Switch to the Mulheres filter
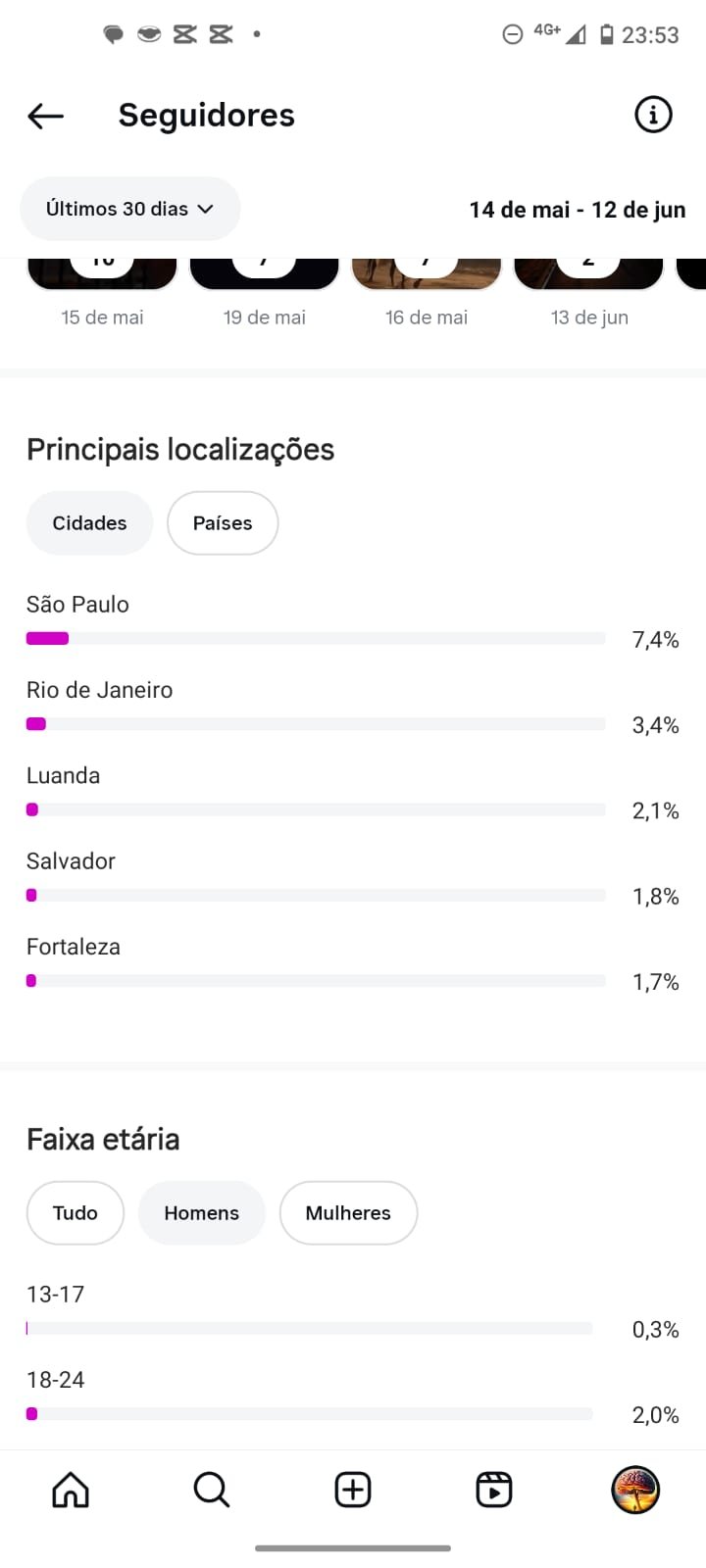The image size is (706, 1568). coord(348,1213)
